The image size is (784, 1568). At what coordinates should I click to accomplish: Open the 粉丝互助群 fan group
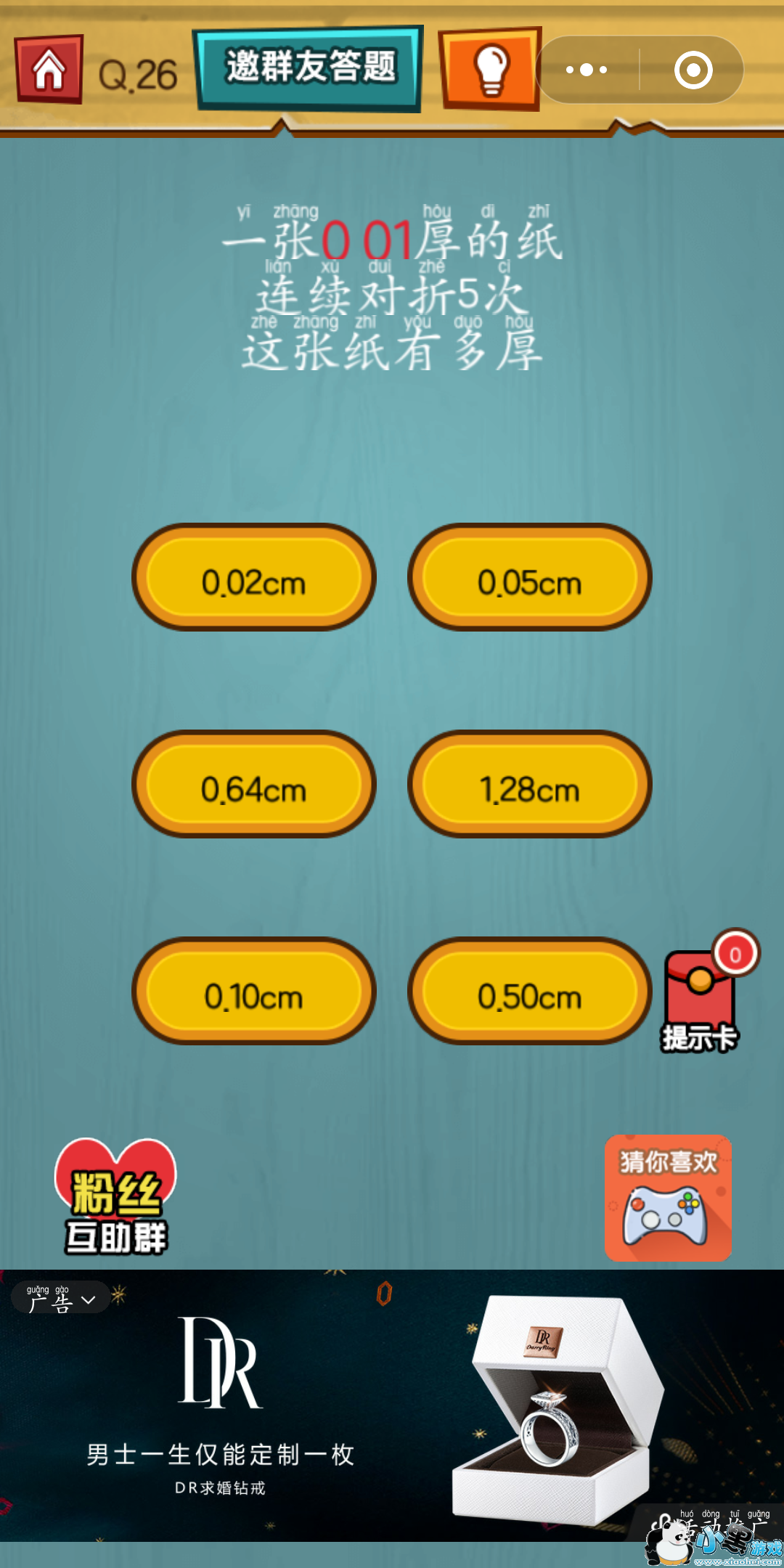(x=116, y=1198)
